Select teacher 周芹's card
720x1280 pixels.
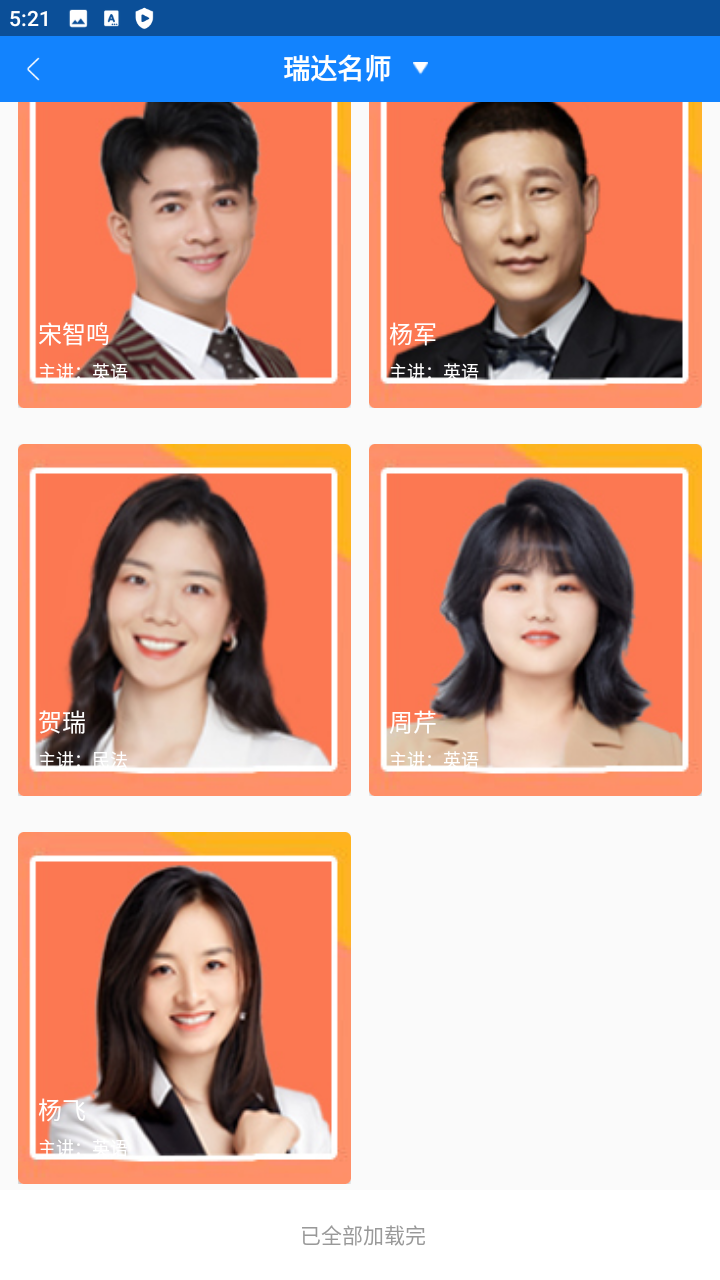[x=535, y=620]
